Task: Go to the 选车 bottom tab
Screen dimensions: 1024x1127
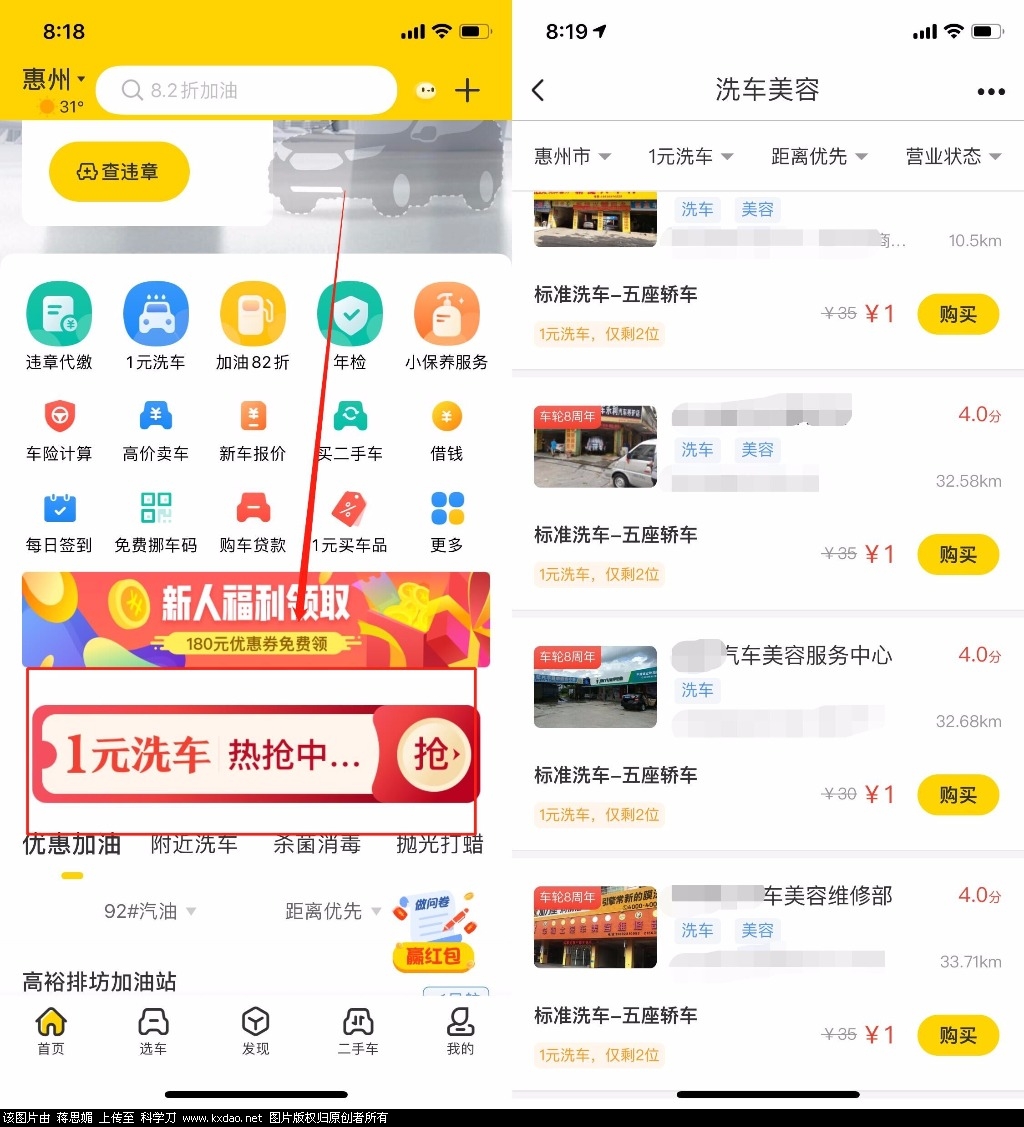Action: (153, 1031)
